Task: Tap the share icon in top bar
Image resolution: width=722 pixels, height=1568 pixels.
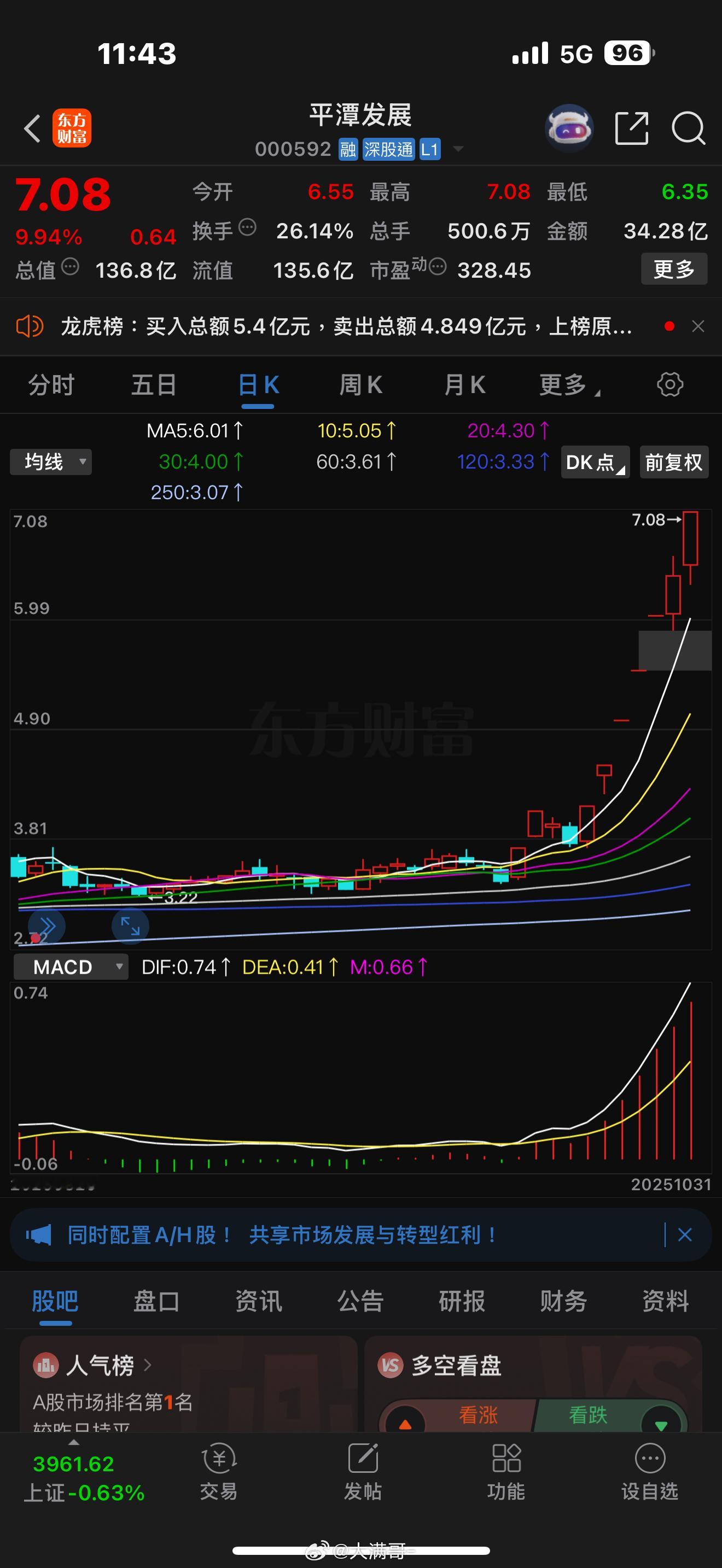Action: coord(632,129)
